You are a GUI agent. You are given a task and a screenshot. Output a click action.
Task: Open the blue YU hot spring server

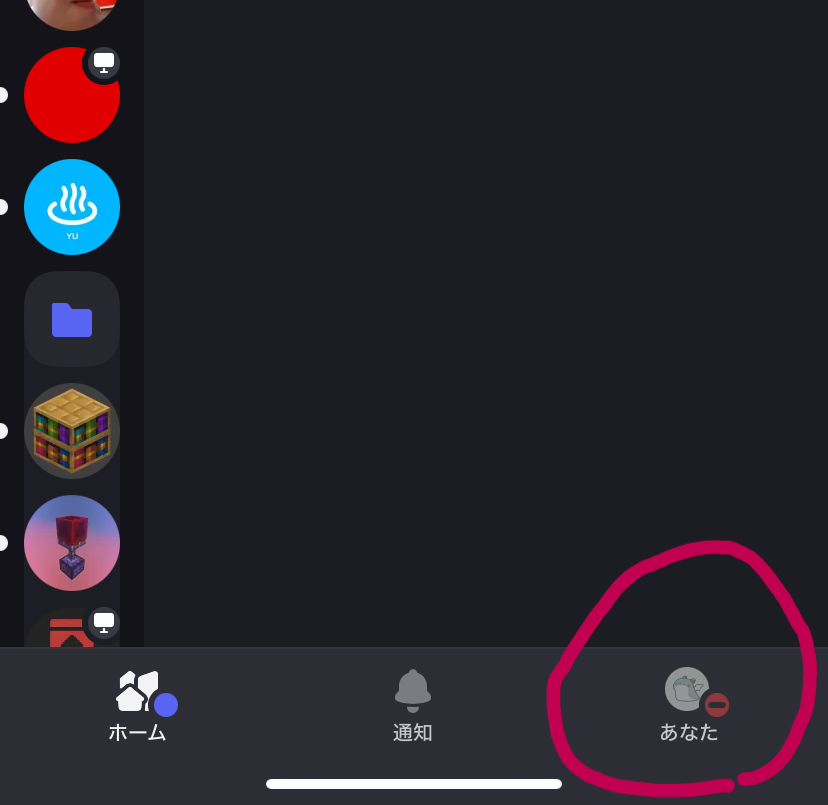pos(72,207)
